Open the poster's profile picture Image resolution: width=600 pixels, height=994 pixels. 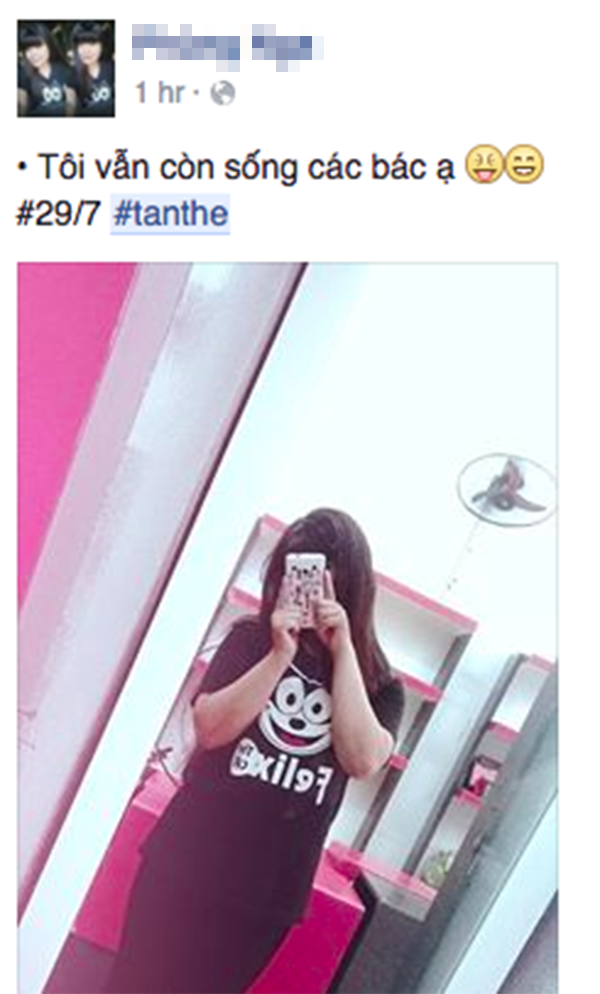[x=66, y=68]
